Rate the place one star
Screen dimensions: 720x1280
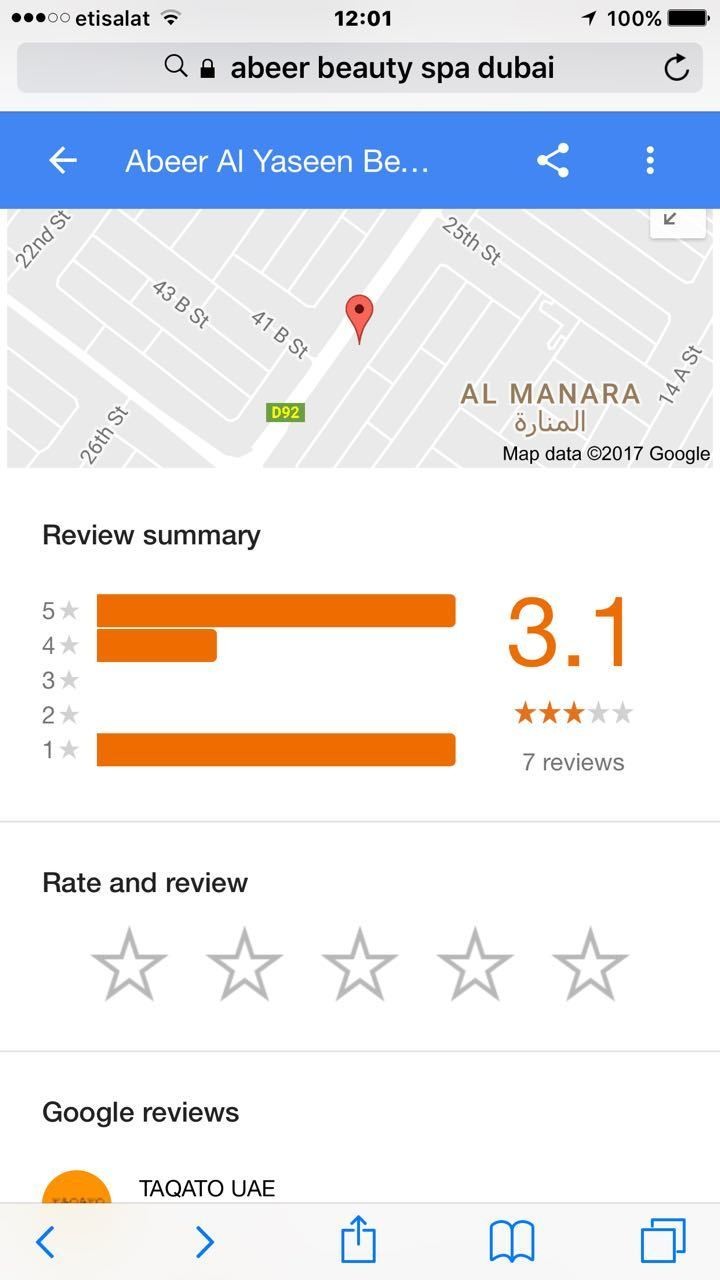pyautogui.click(x=129, y=964)
